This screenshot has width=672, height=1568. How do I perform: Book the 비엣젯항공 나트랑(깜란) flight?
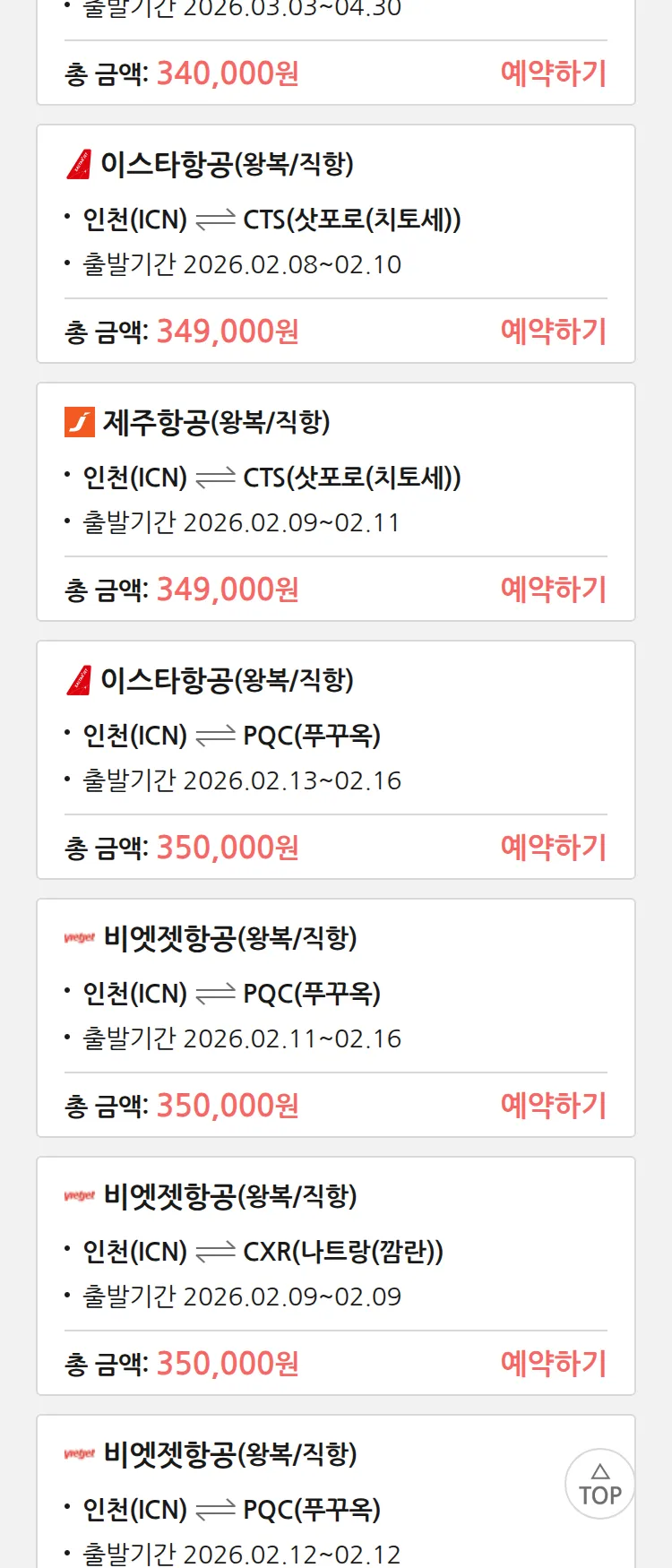(x=553, y=1364)
